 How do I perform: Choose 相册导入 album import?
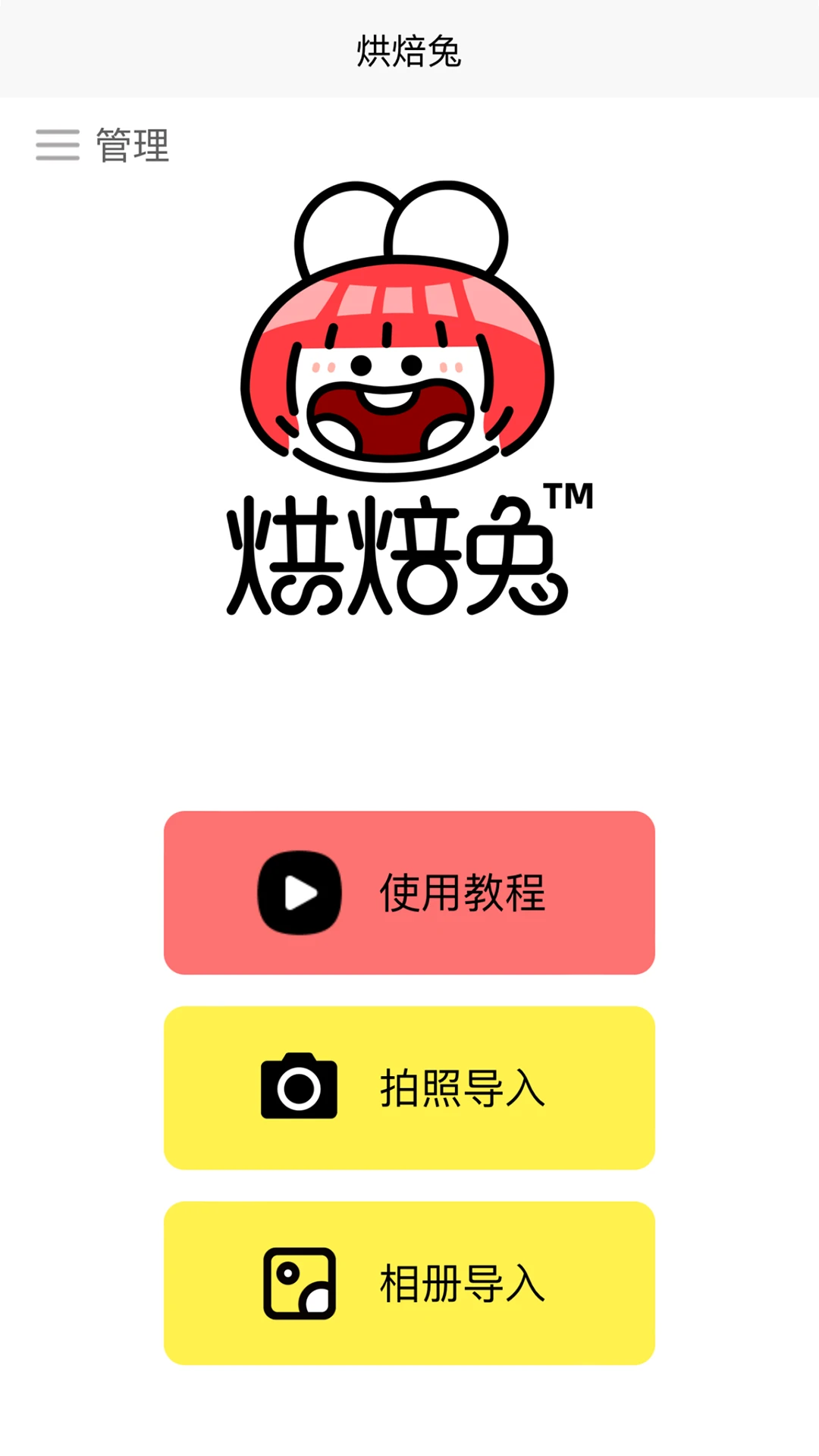click(x=409, y=1283)
